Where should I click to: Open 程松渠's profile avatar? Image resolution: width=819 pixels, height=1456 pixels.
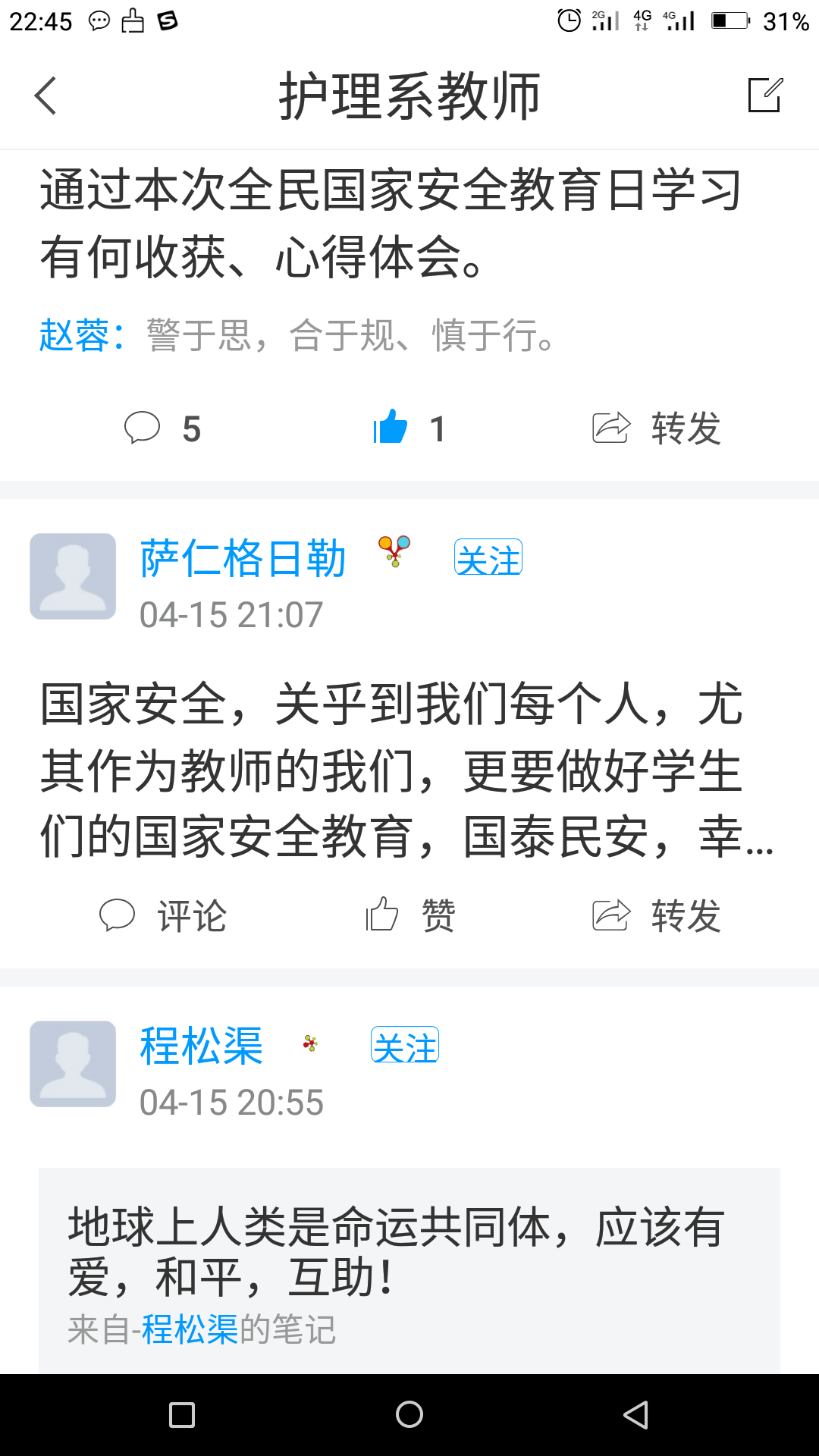pos(73,1064)
